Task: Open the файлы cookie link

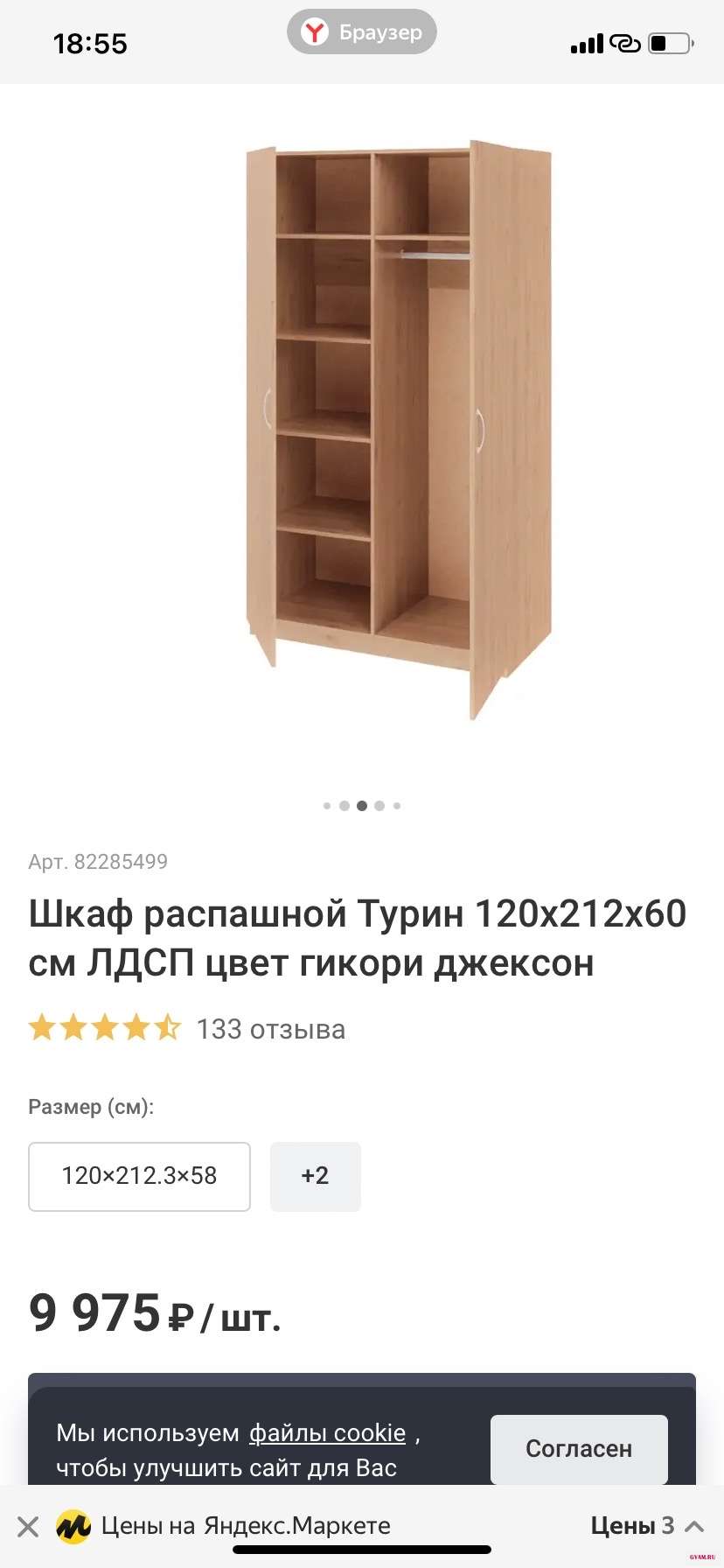Action: (x=327, y=1433)
